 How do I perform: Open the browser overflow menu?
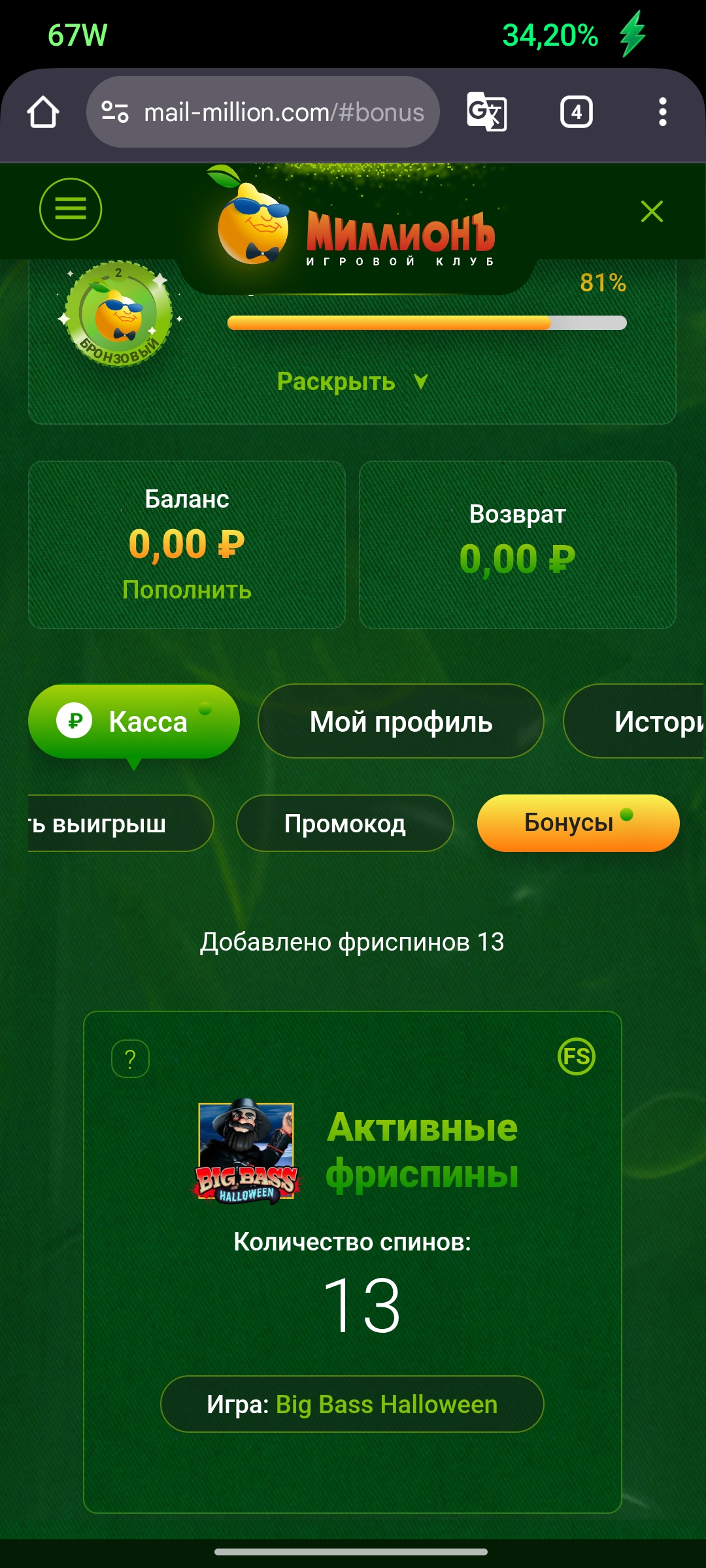click(662, 112)
